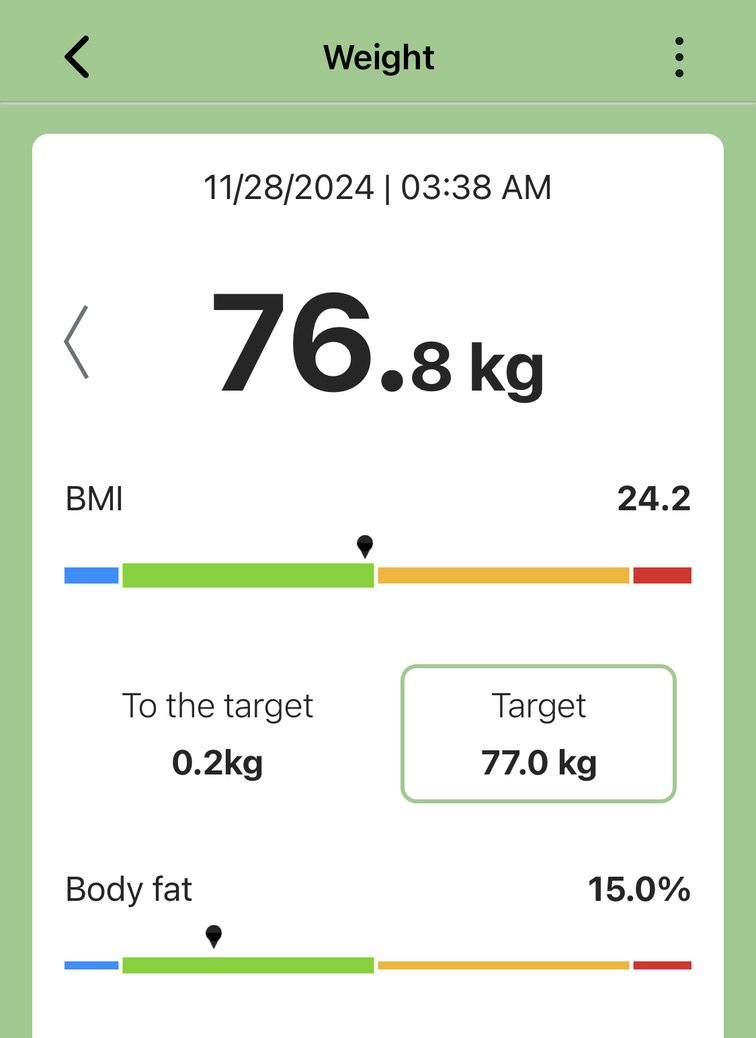Go back from the Weight screen

click(77, 57)
